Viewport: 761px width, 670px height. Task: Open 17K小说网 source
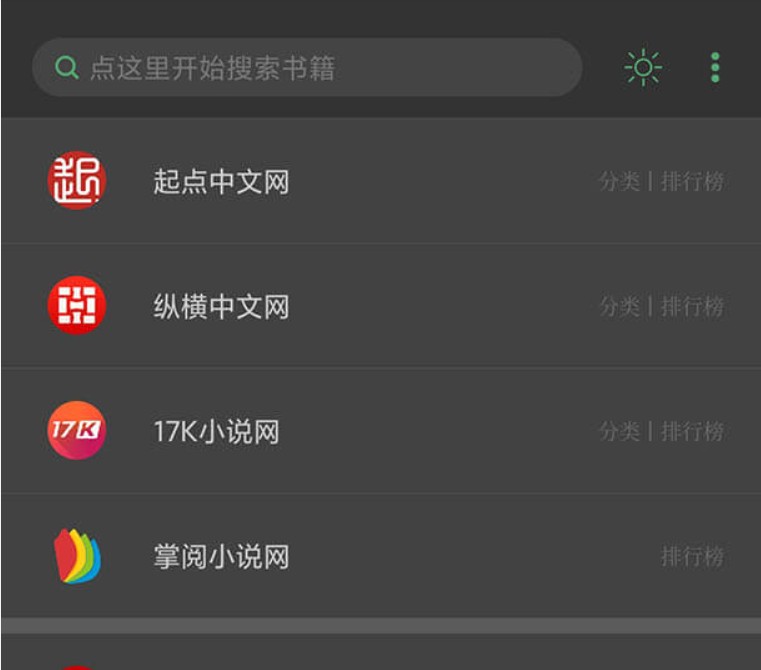pyautogui.click(x=216, y=431)
